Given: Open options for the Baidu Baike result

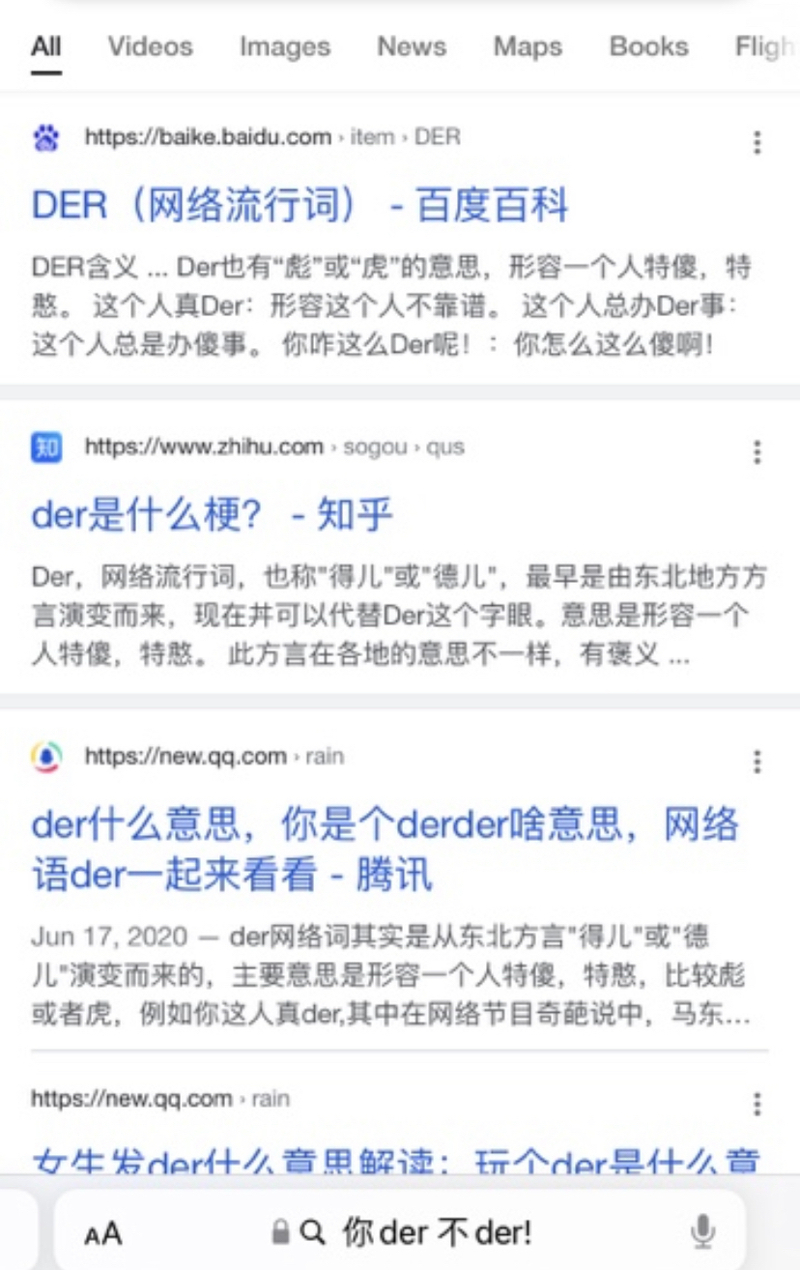Looking at the screenshot, I should coord(757,144).
